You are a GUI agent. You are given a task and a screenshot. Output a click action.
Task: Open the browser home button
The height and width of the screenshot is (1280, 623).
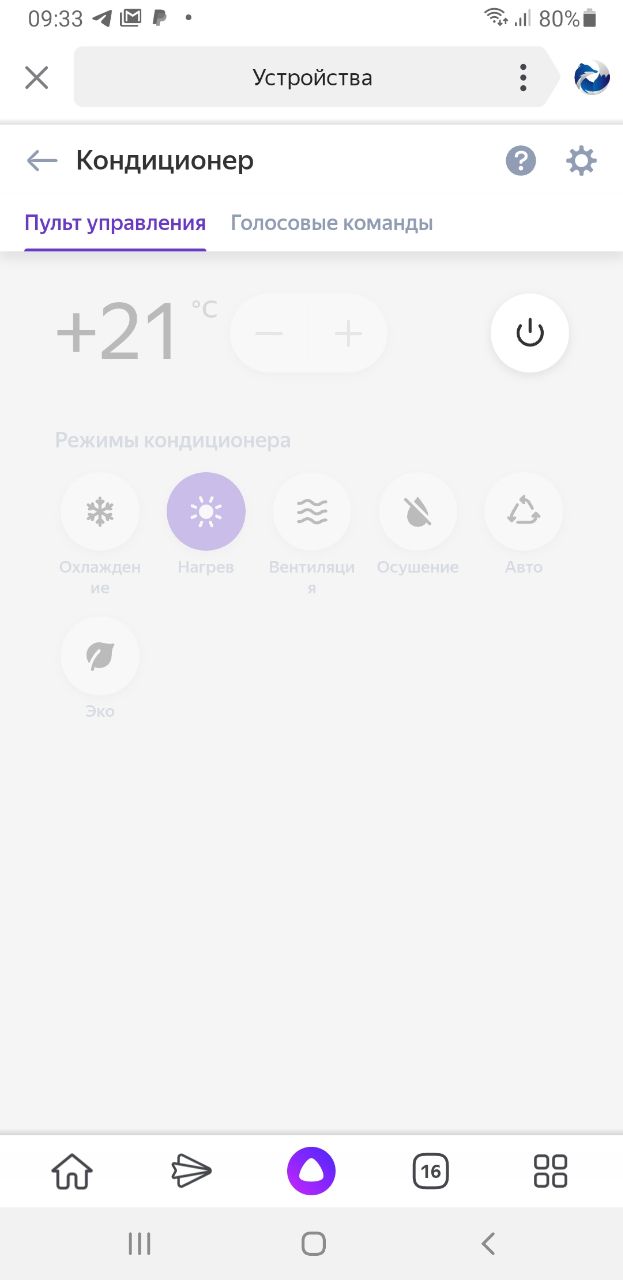(72, 1170)
